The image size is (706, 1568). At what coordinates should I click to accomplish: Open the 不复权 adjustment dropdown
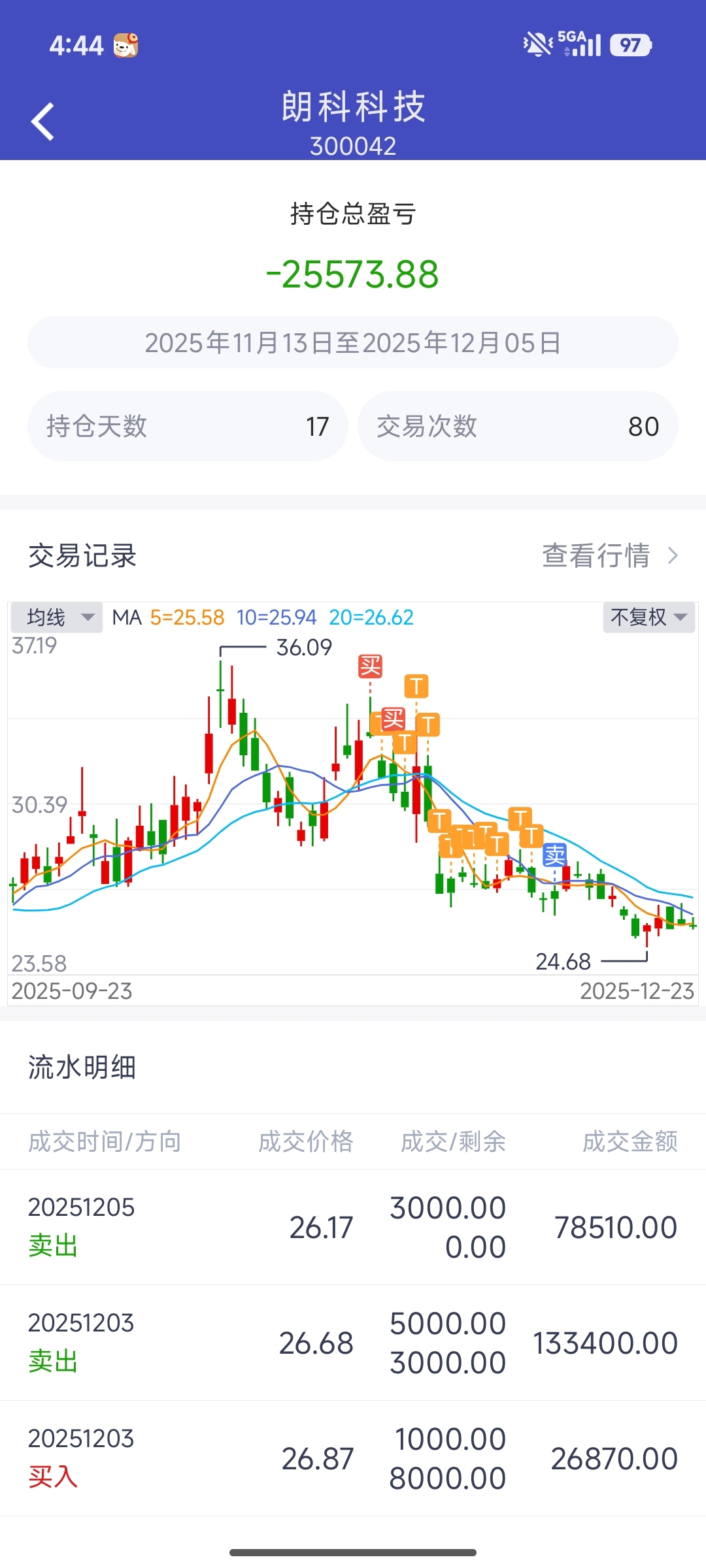pyautogui.click(x=648, y=617)
